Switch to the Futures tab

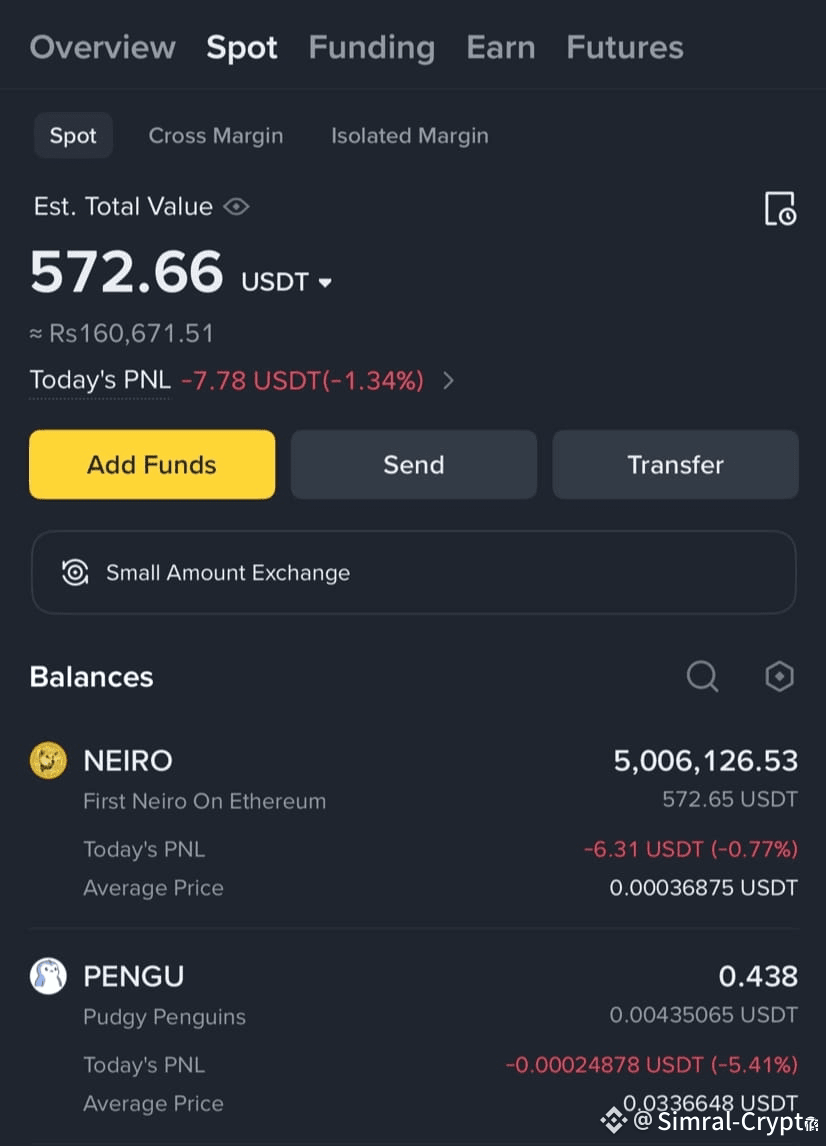coord(624,46)
